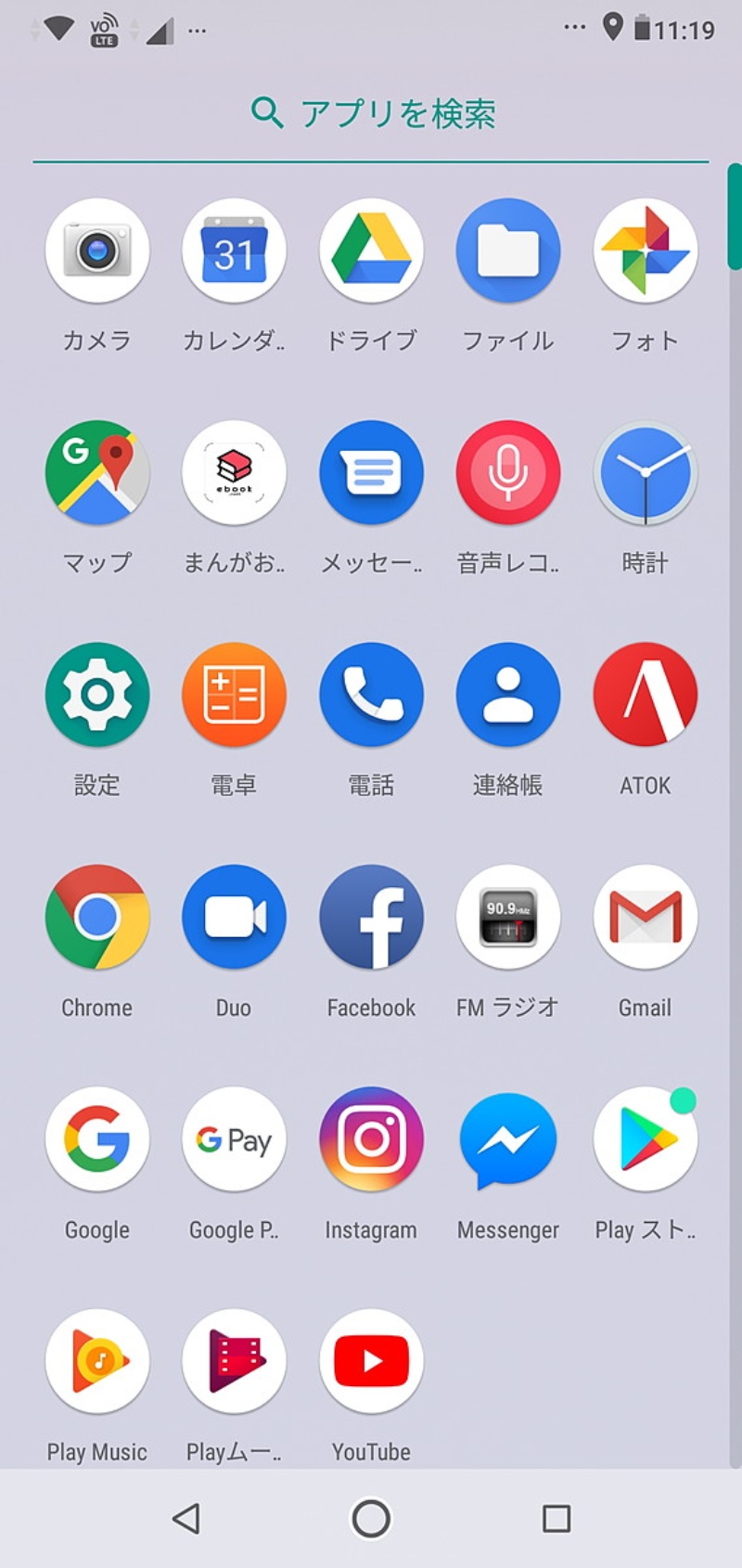Screen dimensions: 742x1568
Task: Open Messenger
Action: (508, 1138)
